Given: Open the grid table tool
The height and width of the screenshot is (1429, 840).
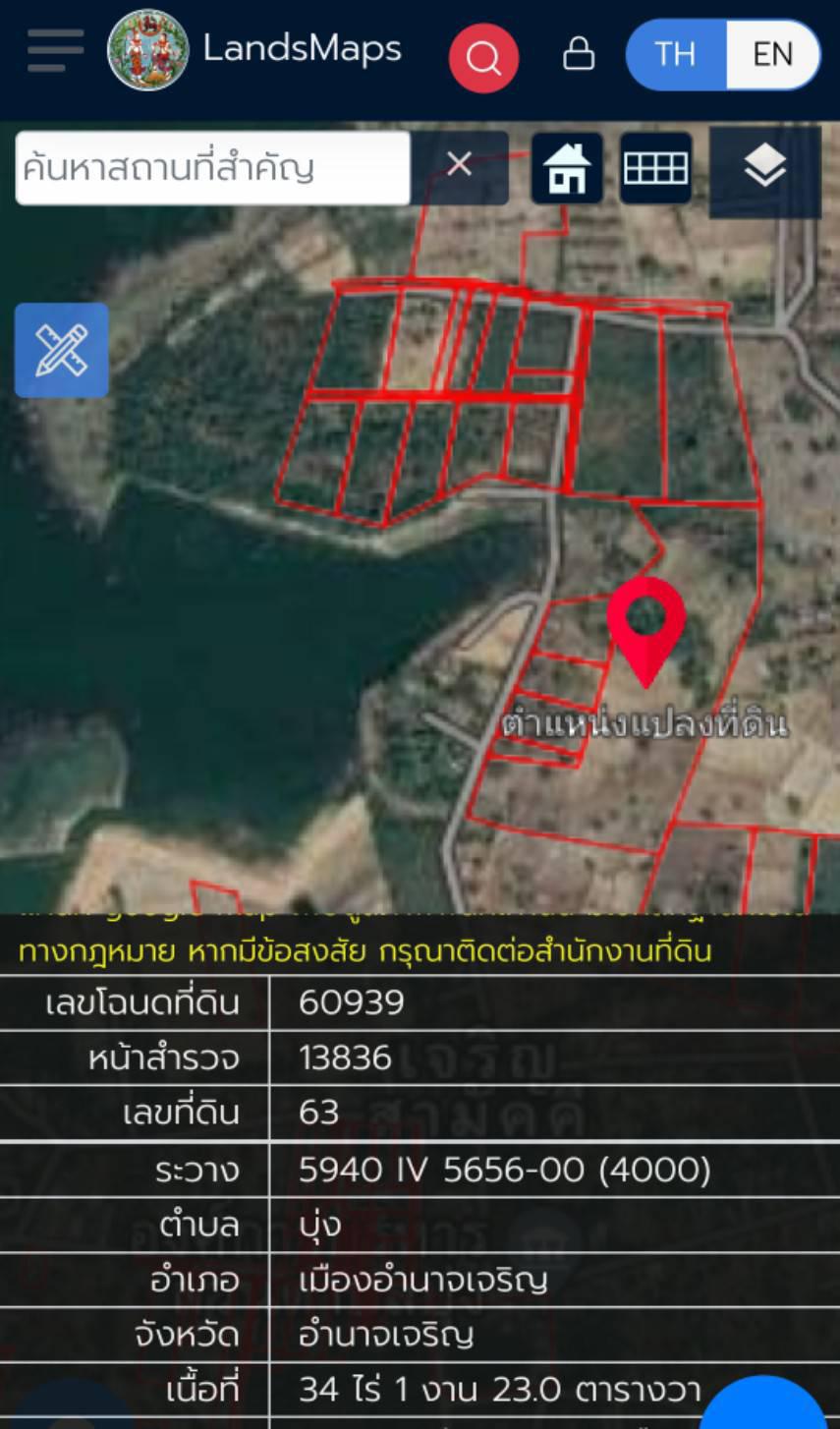Looking at the screenshot, I should (656, 168).
